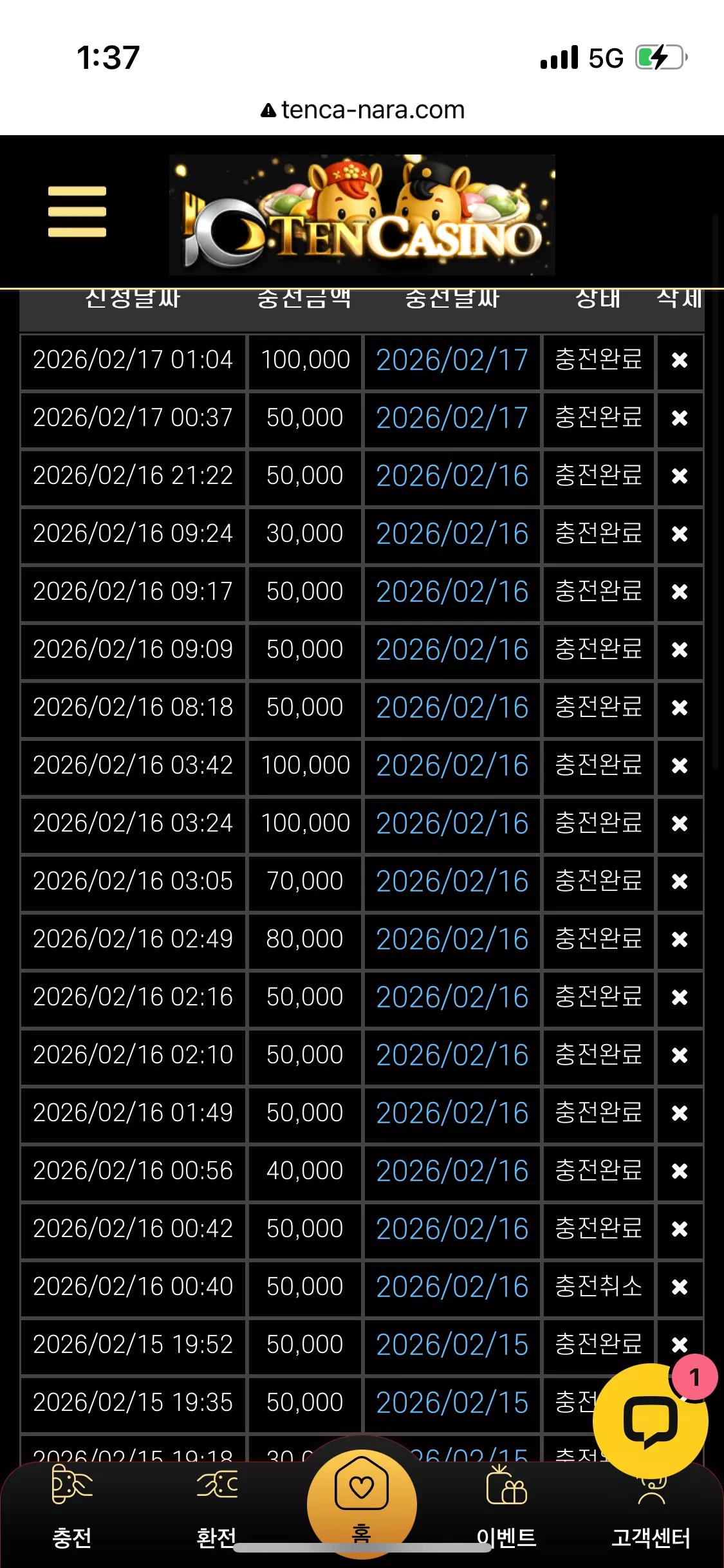Remove the 2026/02/16 02:49 80,000 entry
Screen dimensions: 724x1568
[680, 940]
